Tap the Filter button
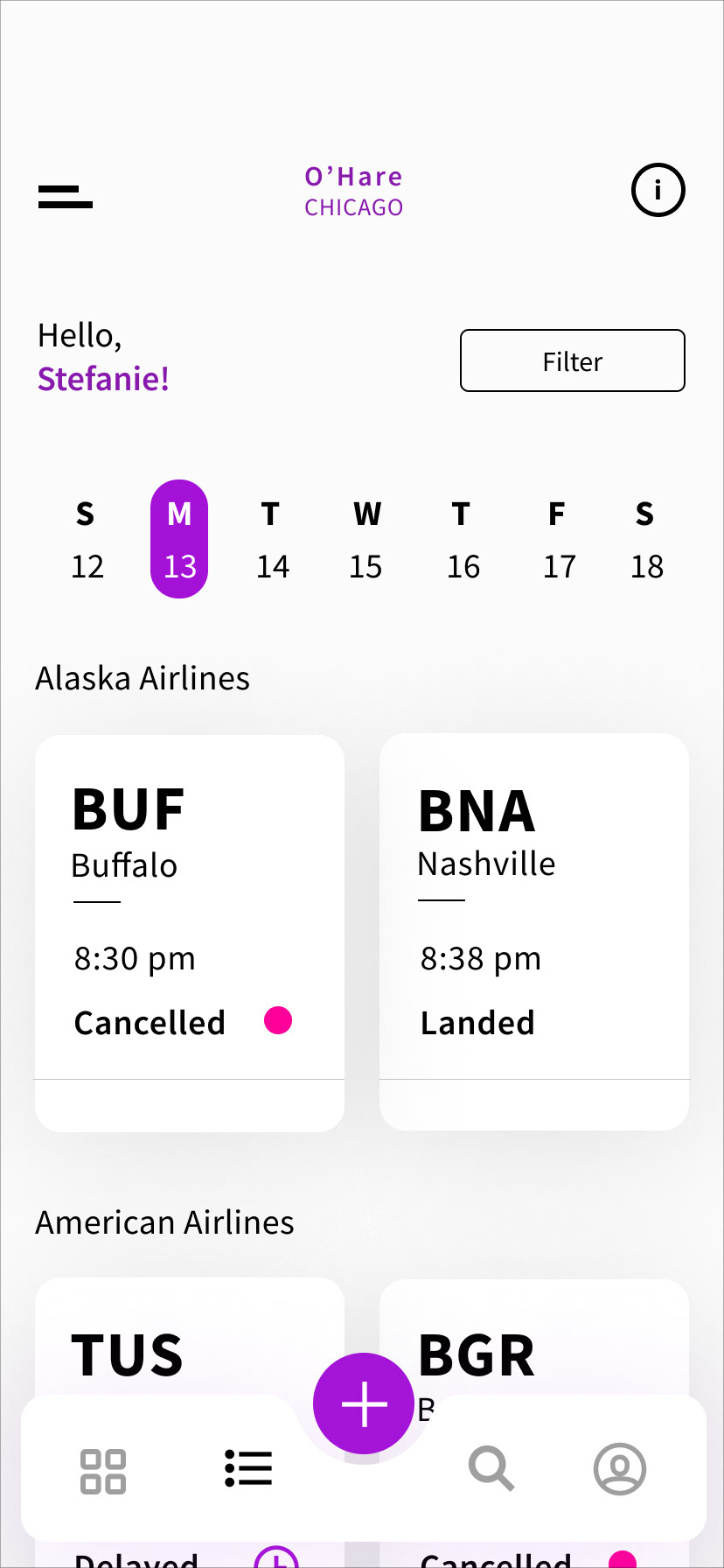Image resolution: width=724 pixels, height=1568 pixels. [x=573, y=360]
